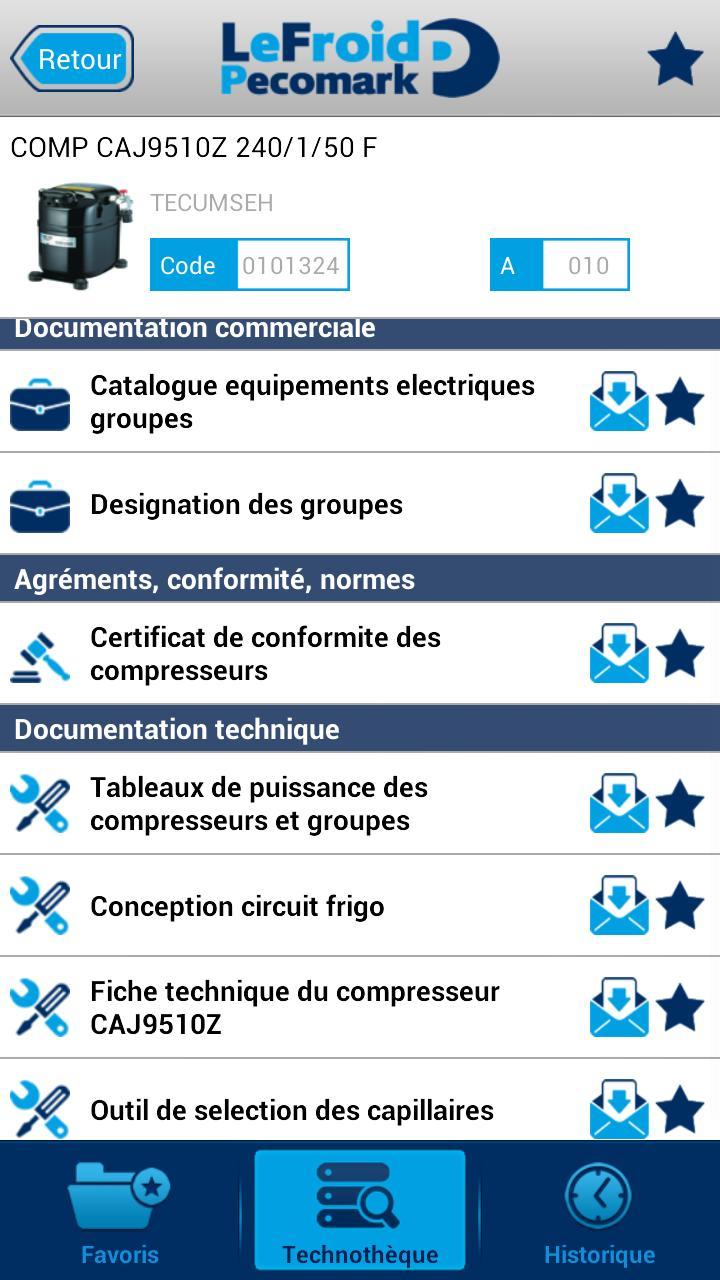Star the Fiche technique CAJ9510Z document
The image size is (720, 1280).
[x=680, y=1008]
